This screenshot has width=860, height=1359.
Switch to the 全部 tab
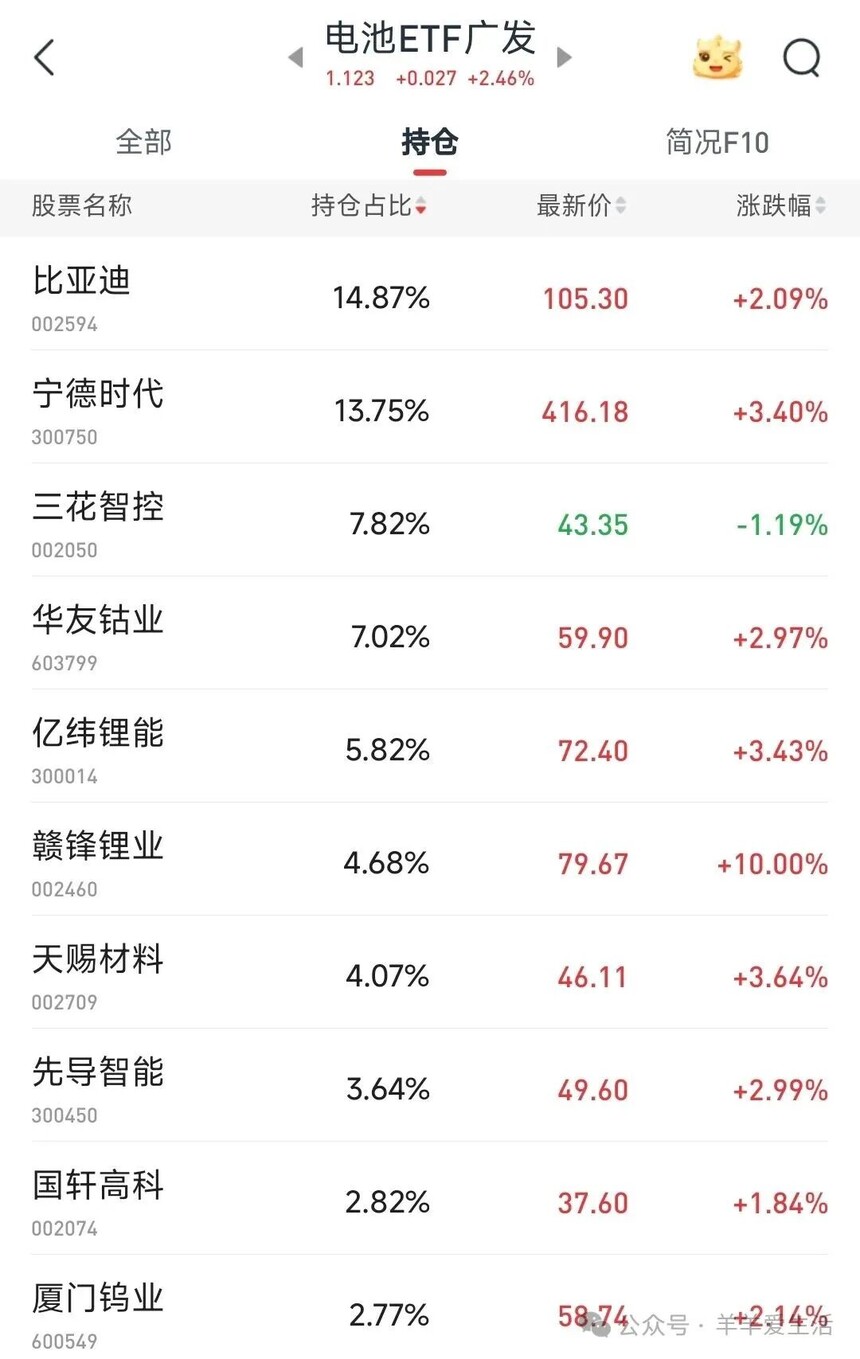click(x=143, y=142)
